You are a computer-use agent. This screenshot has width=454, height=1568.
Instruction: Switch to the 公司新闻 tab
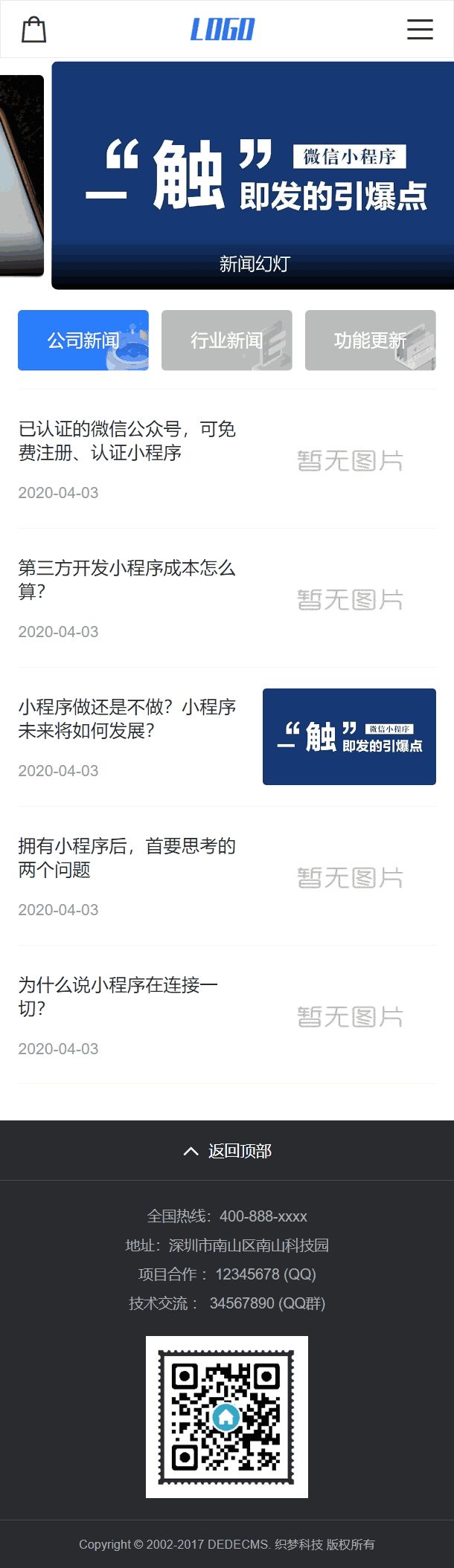[x=83, y=341]
